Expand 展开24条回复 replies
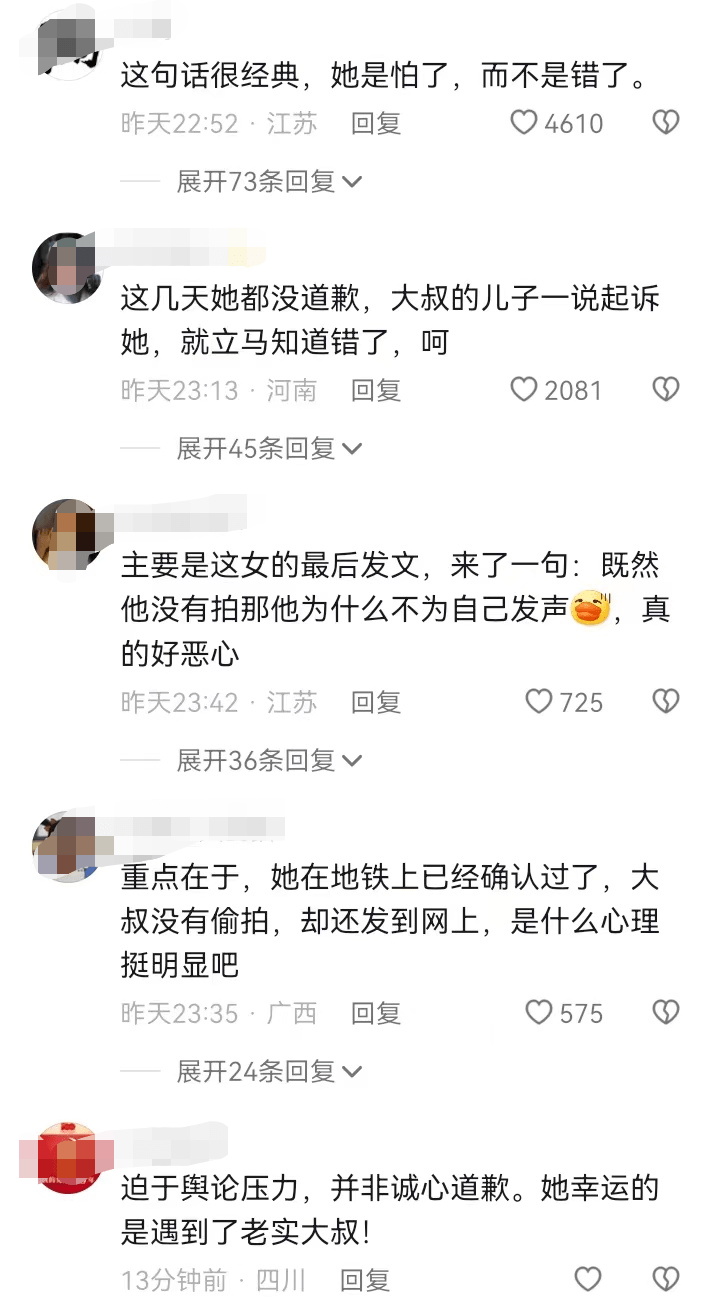The height and width of the screenshot is (1297, 720). coord(269,1072)
